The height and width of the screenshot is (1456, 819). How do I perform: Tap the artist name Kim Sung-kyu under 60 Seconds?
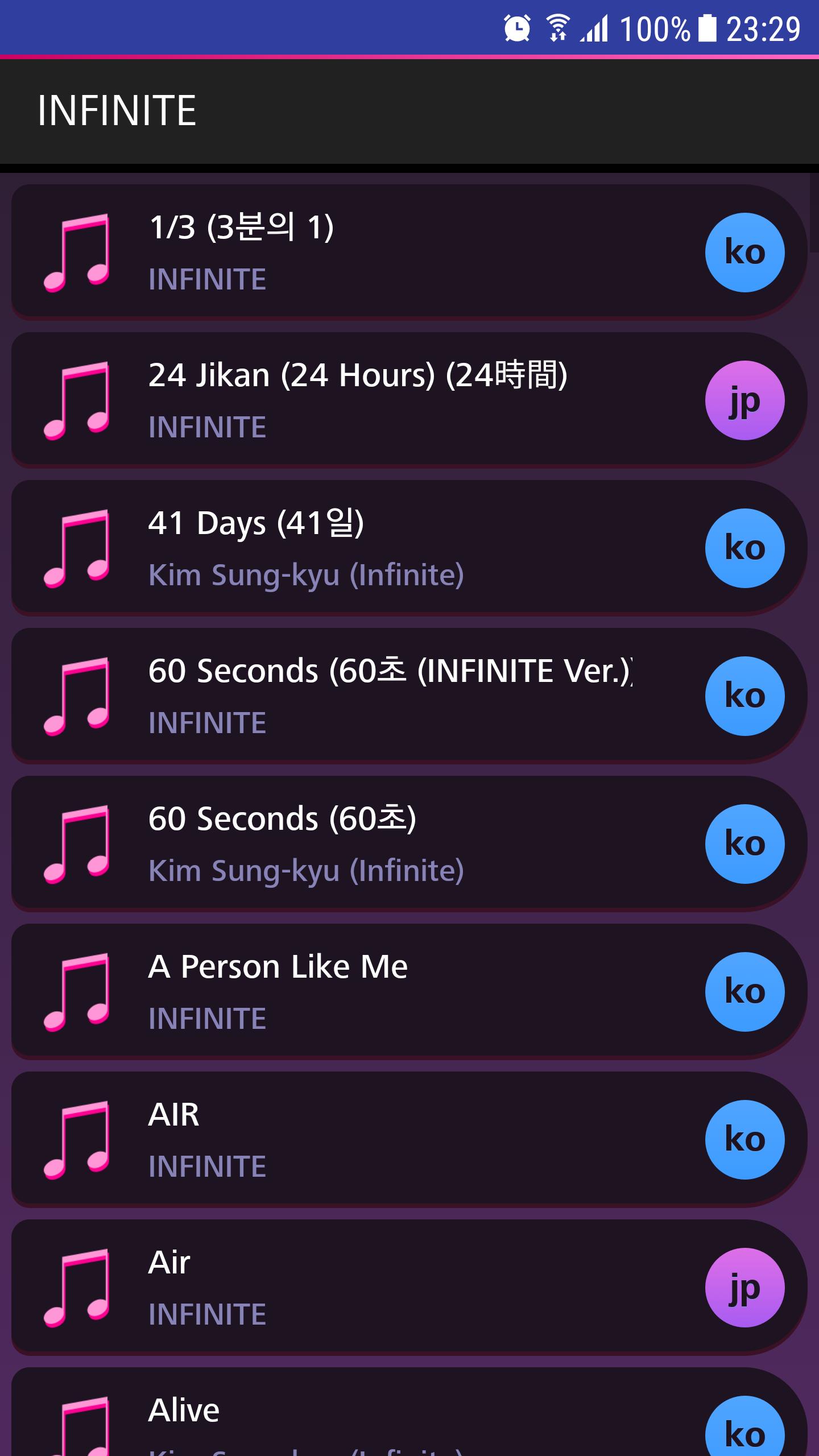[x=307, y=870]
